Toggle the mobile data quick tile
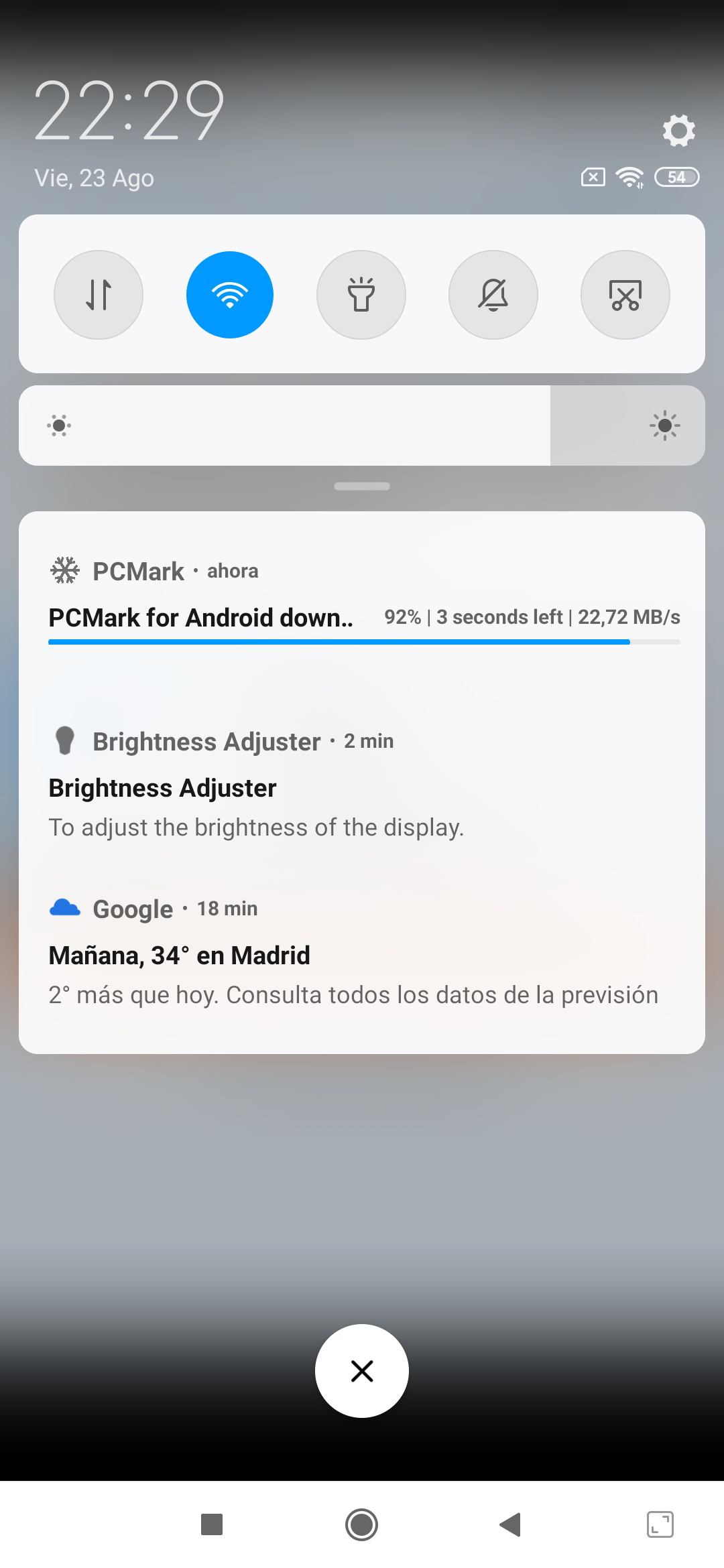This screenshot has height=1568, width=724. click(99, 295)
